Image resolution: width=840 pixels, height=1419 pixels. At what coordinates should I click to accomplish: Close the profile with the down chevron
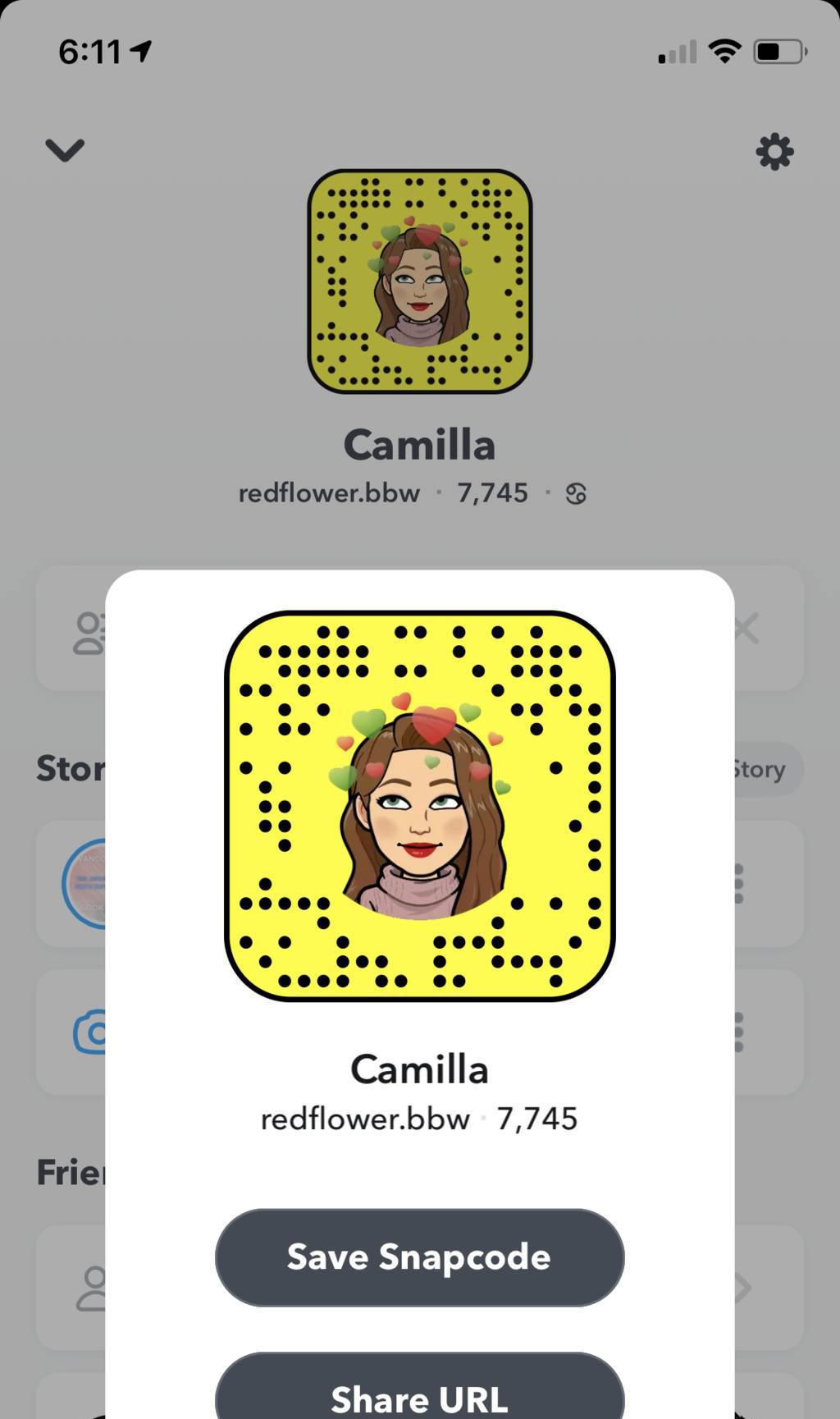point(65,150)
